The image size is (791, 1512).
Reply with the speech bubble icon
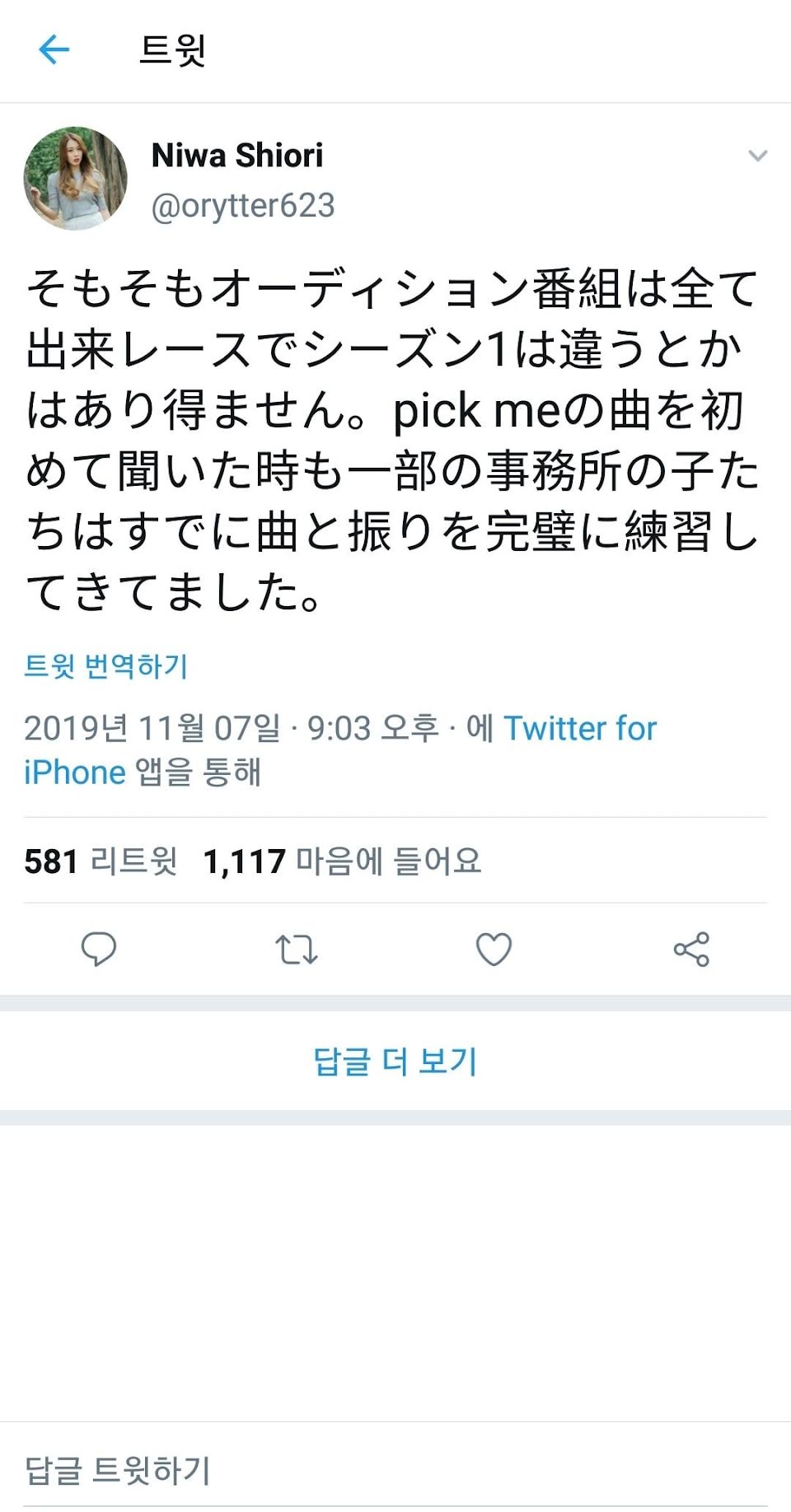99,949
